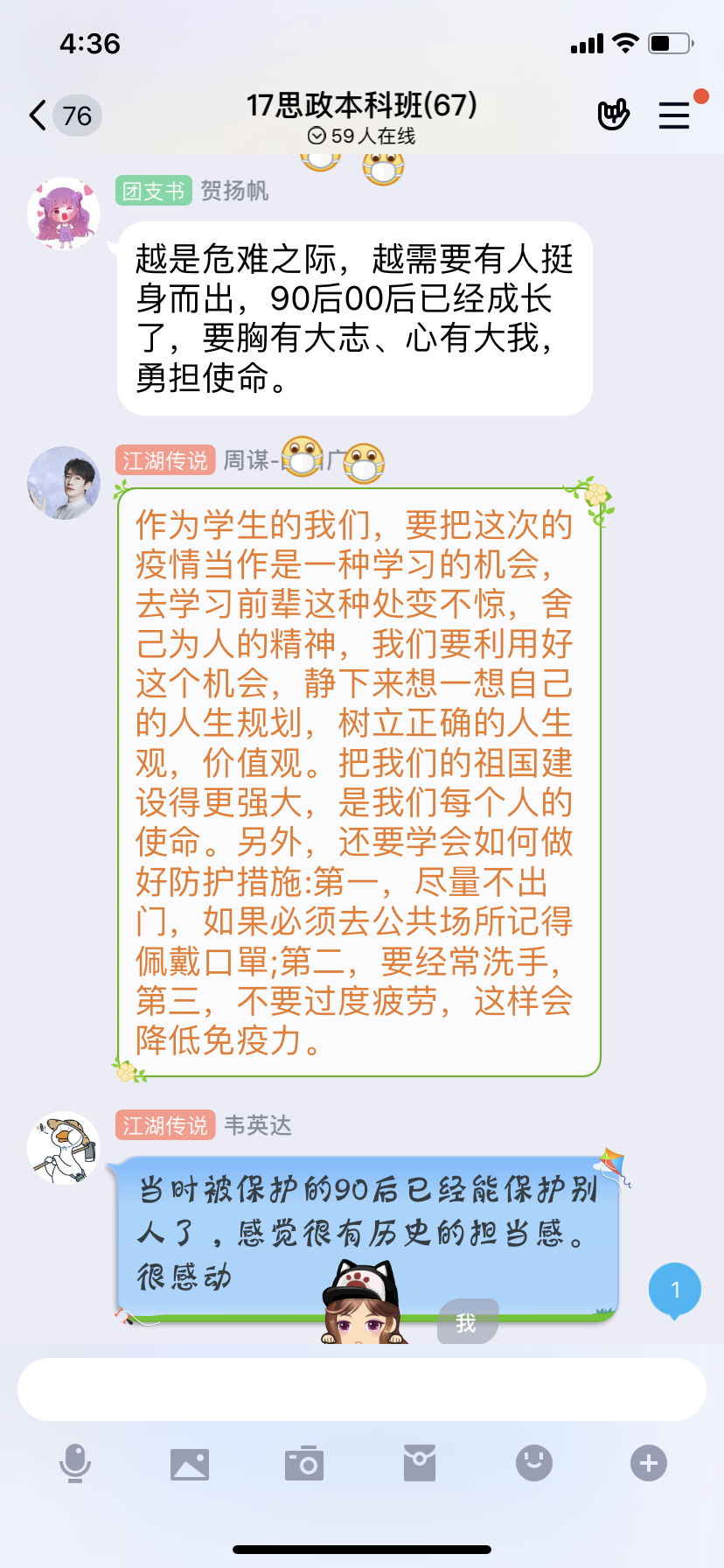Send a picture from the gallery
724x1568 pixels.
(x=190, y=1463)
